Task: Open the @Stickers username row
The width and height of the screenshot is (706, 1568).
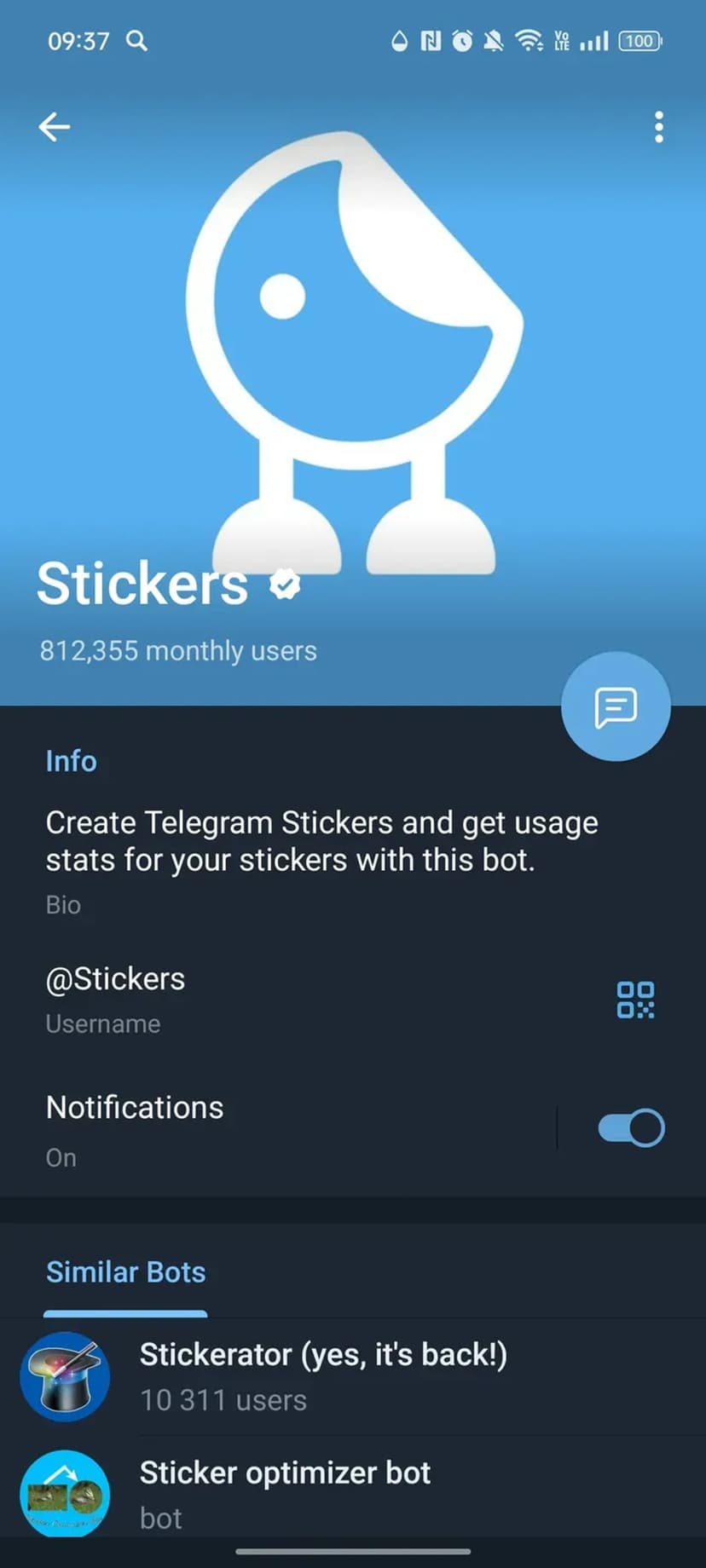Action: coord(256,999)
